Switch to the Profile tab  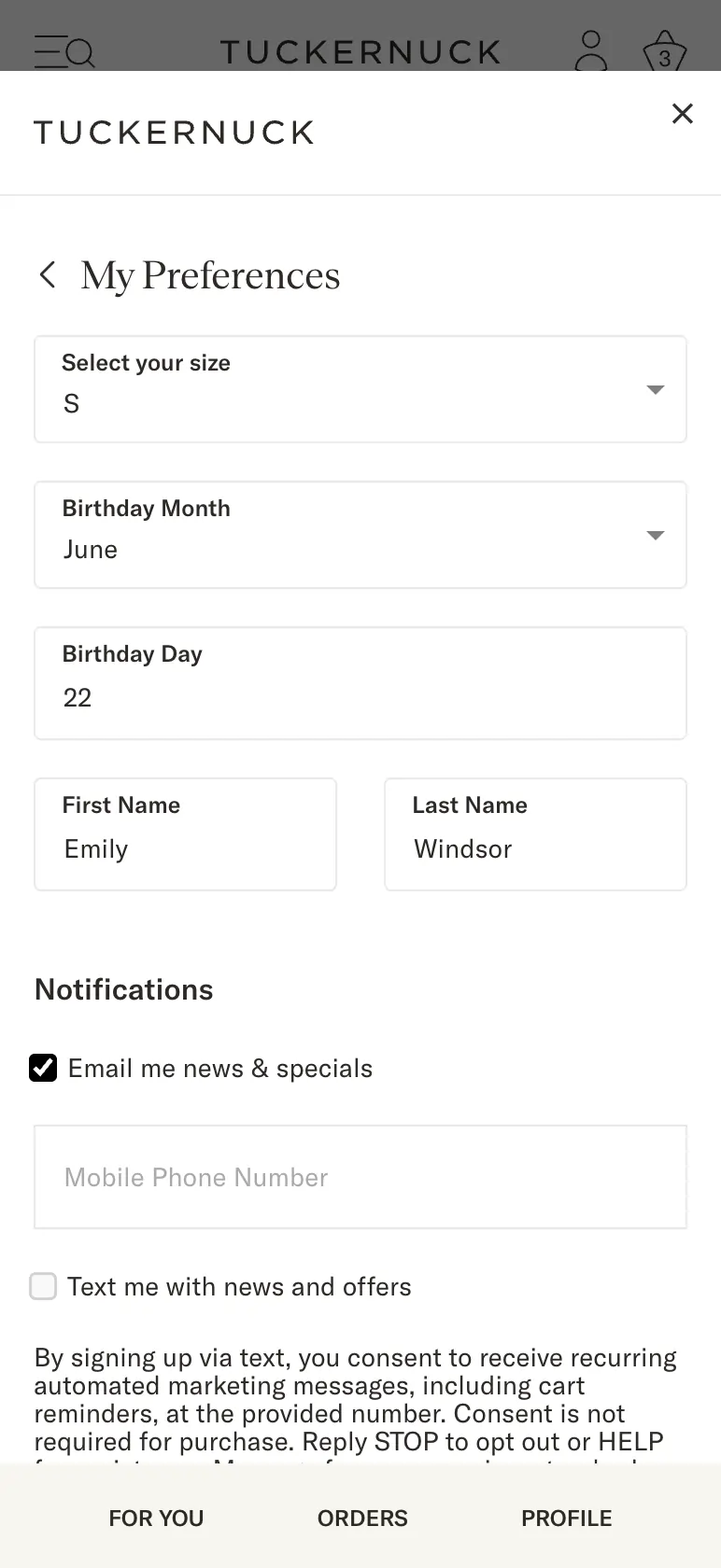(x=566, y=1519)
